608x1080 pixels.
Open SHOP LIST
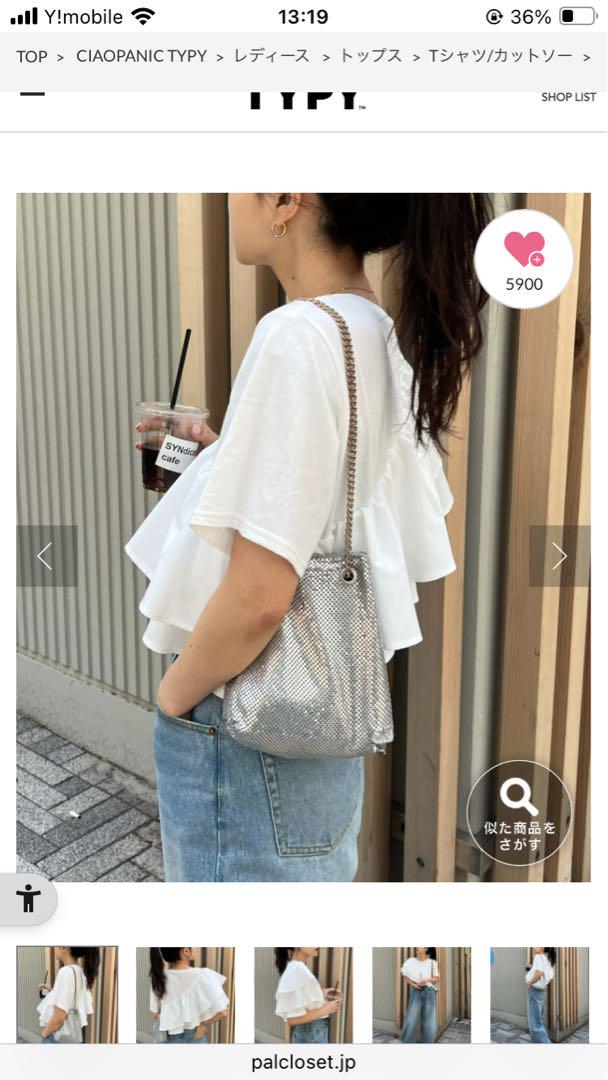click(x=568, y=97)
